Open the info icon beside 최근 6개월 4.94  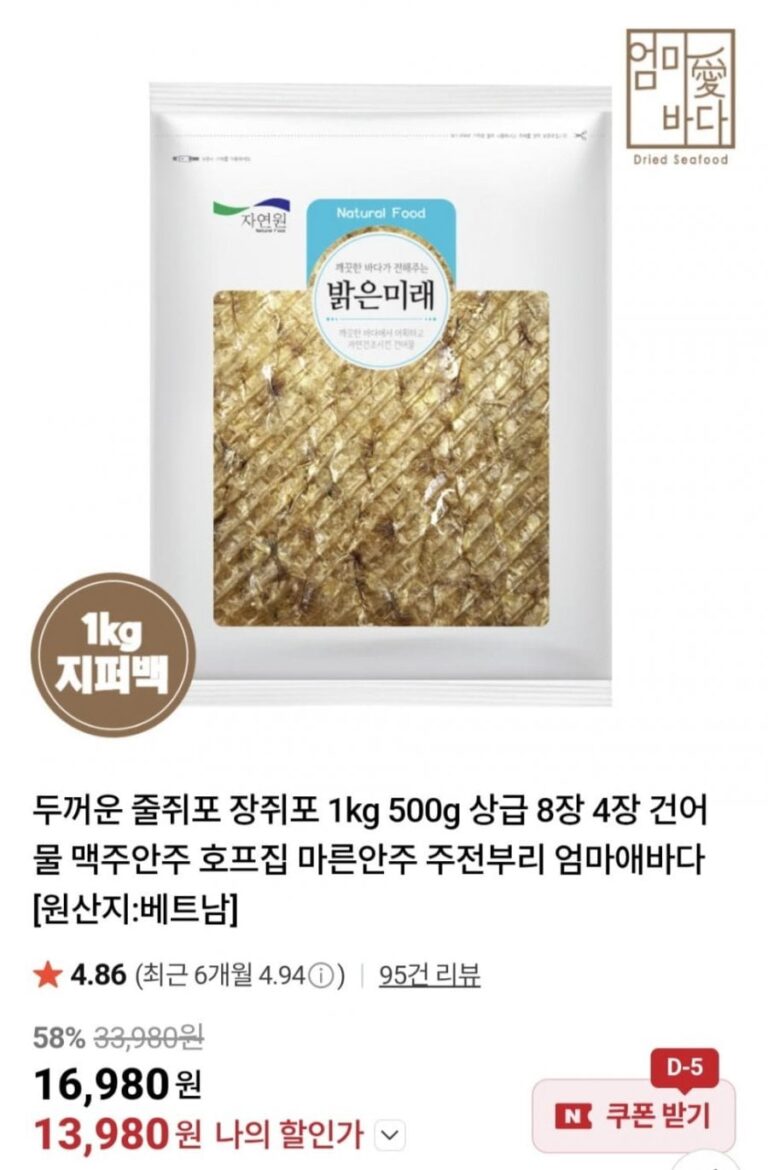(321, 976)
